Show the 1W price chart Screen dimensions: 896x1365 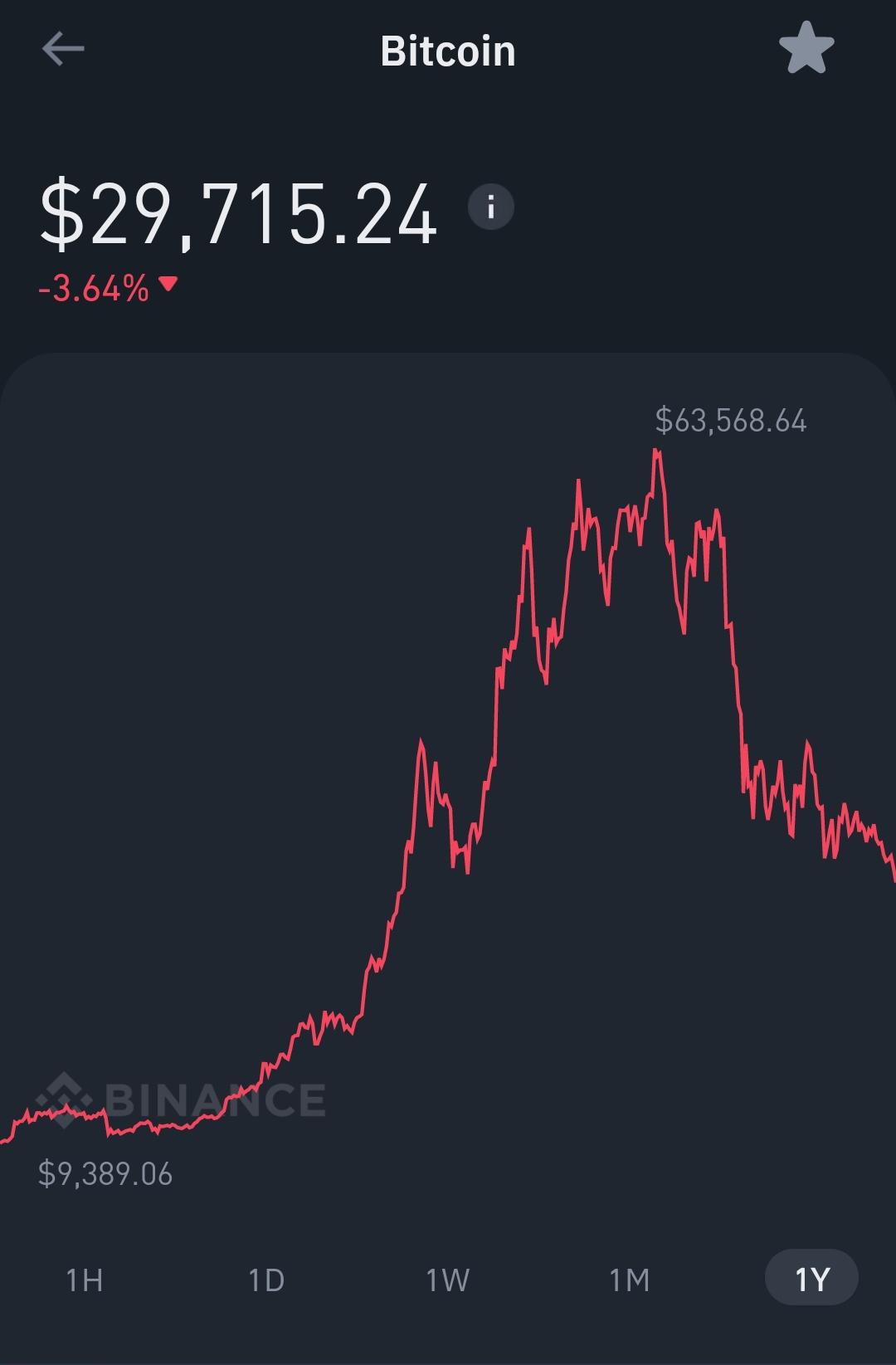[x=448, y=1280]
